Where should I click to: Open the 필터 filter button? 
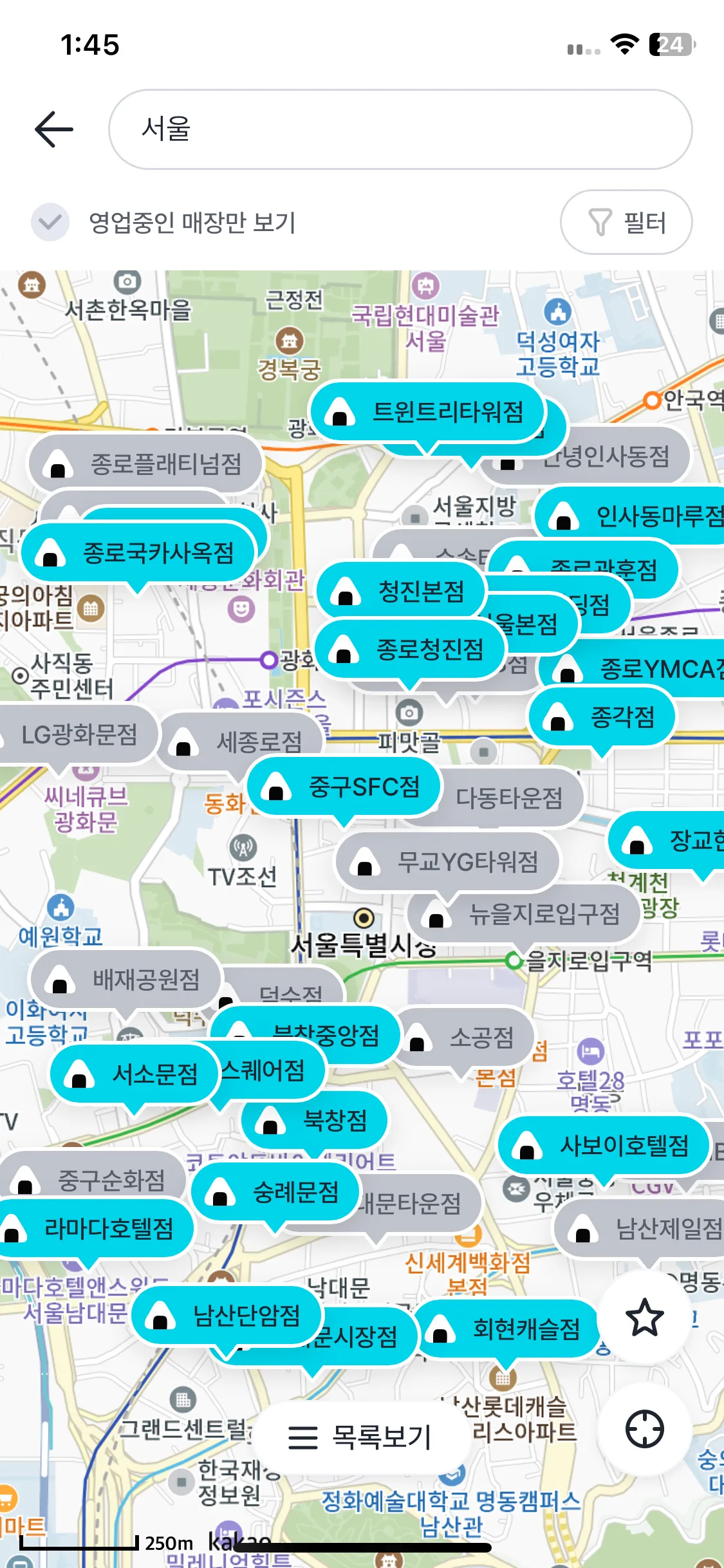(x=626, y=223)
